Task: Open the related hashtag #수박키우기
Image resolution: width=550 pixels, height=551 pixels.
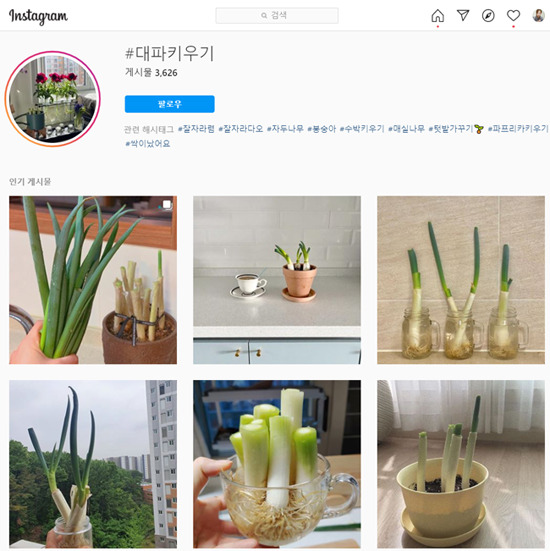Action: pos(362,129)
